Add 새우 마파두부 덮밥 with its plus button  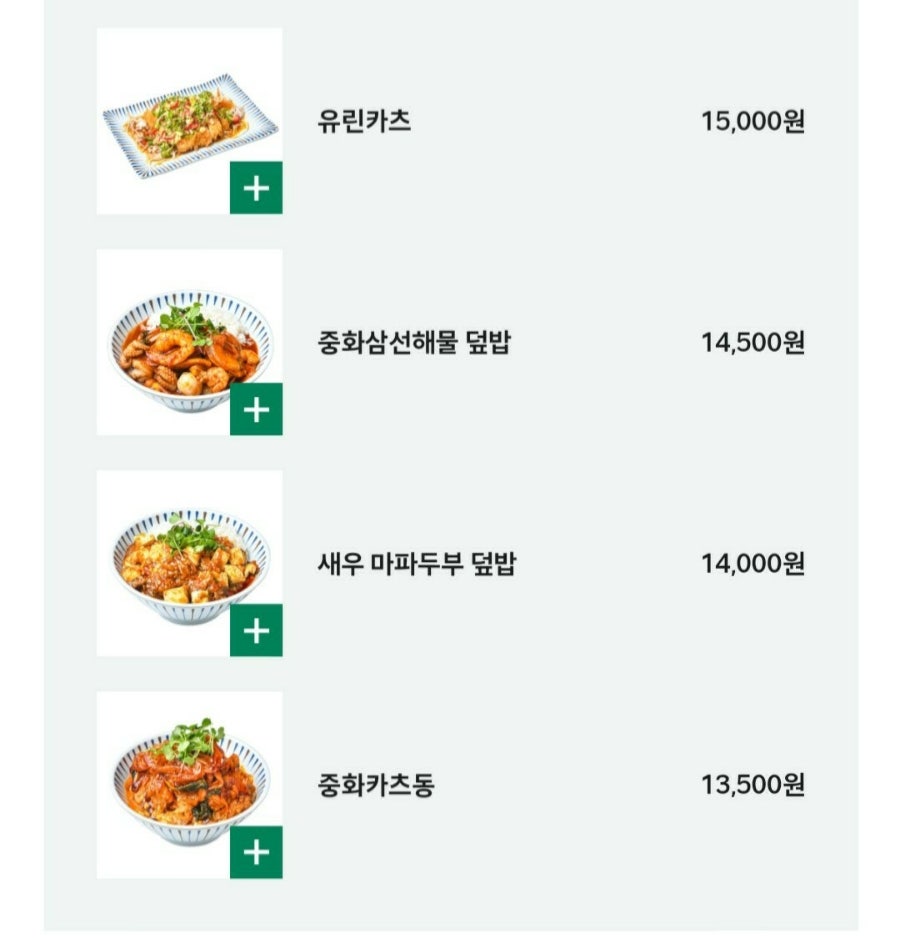coord(256,630)
